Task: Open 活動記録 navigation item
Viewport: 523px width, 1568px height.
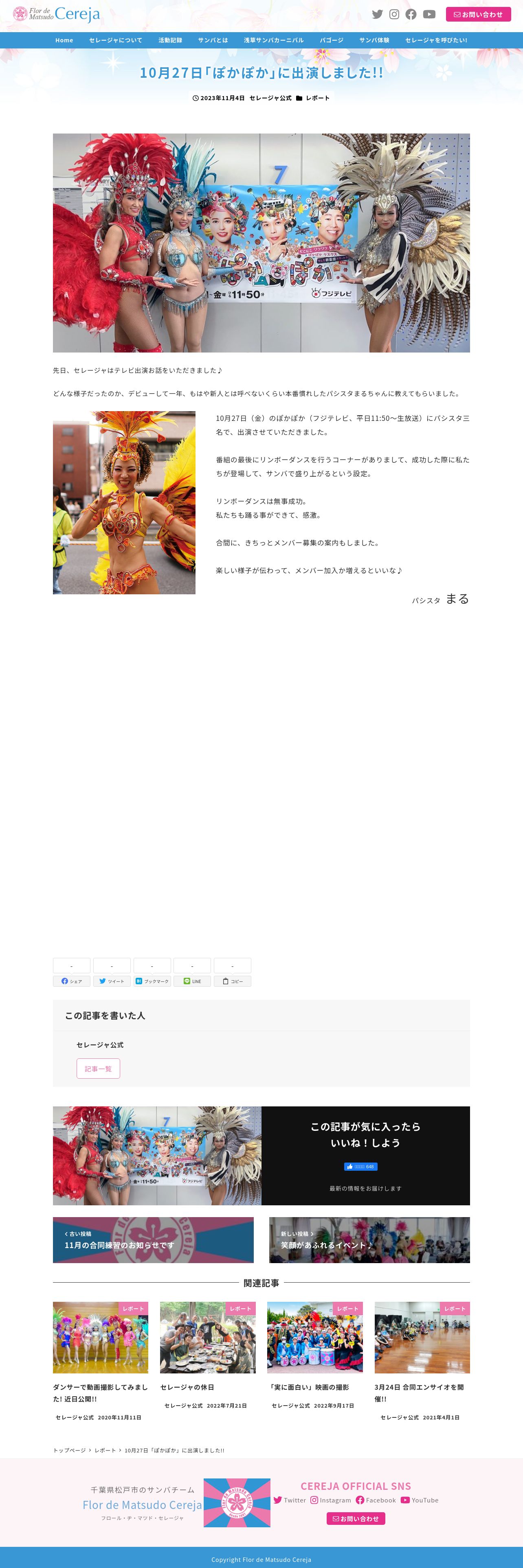Action: tap(170, 40)
